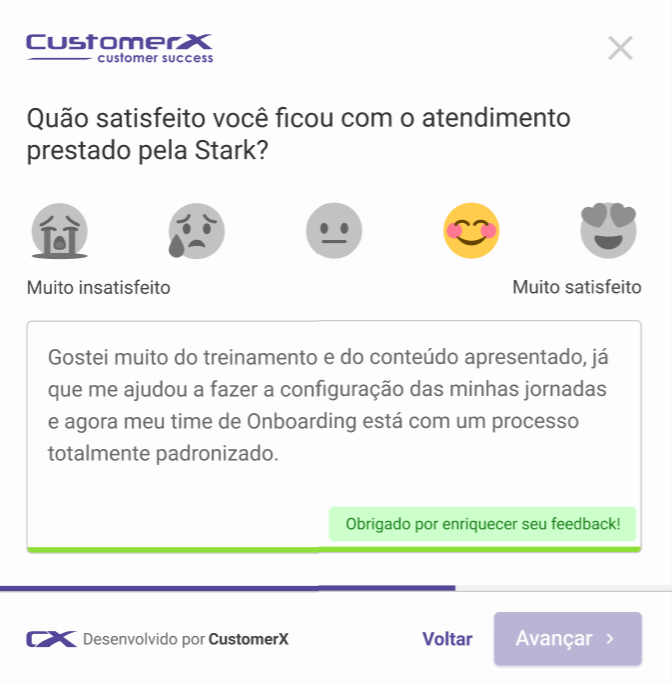Image resolution: width=672 pixels, height=684 pixels.
Task: Continue with the Avançar button
Action: 567,639
